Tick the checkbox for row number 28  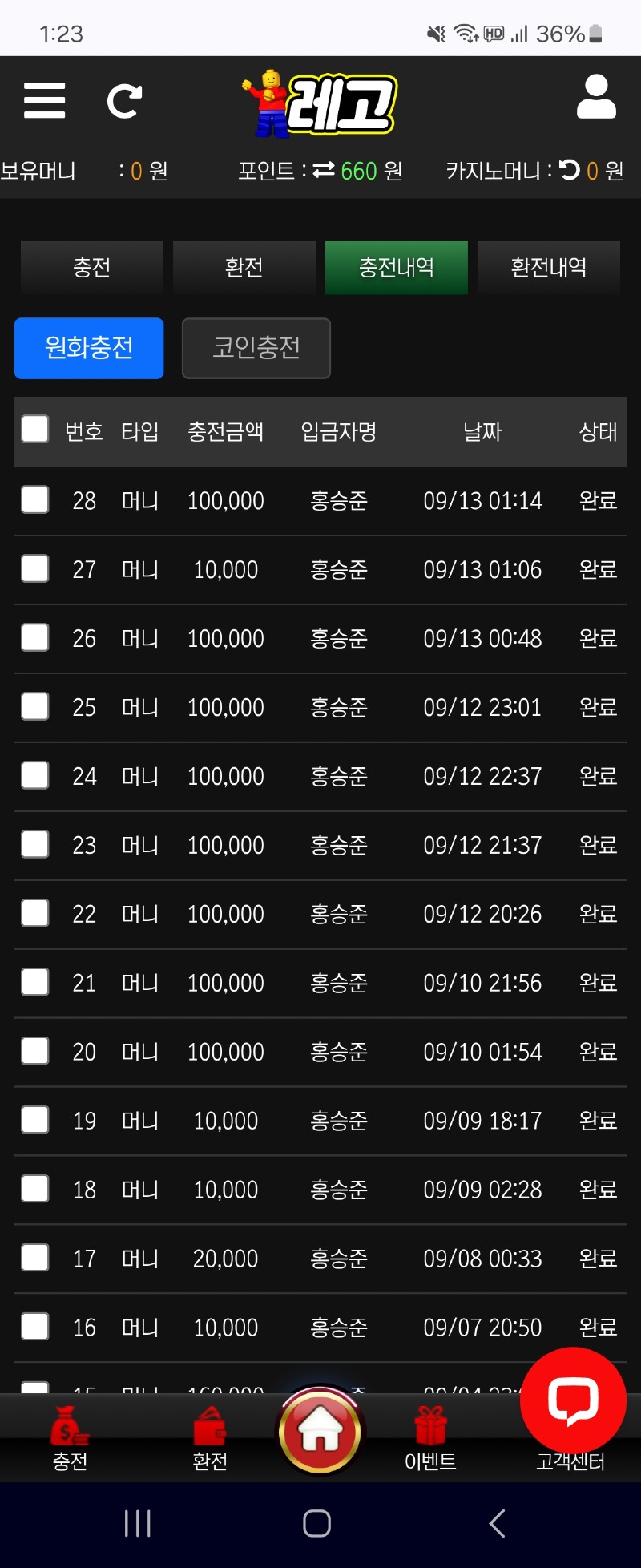tap(35, 499)
